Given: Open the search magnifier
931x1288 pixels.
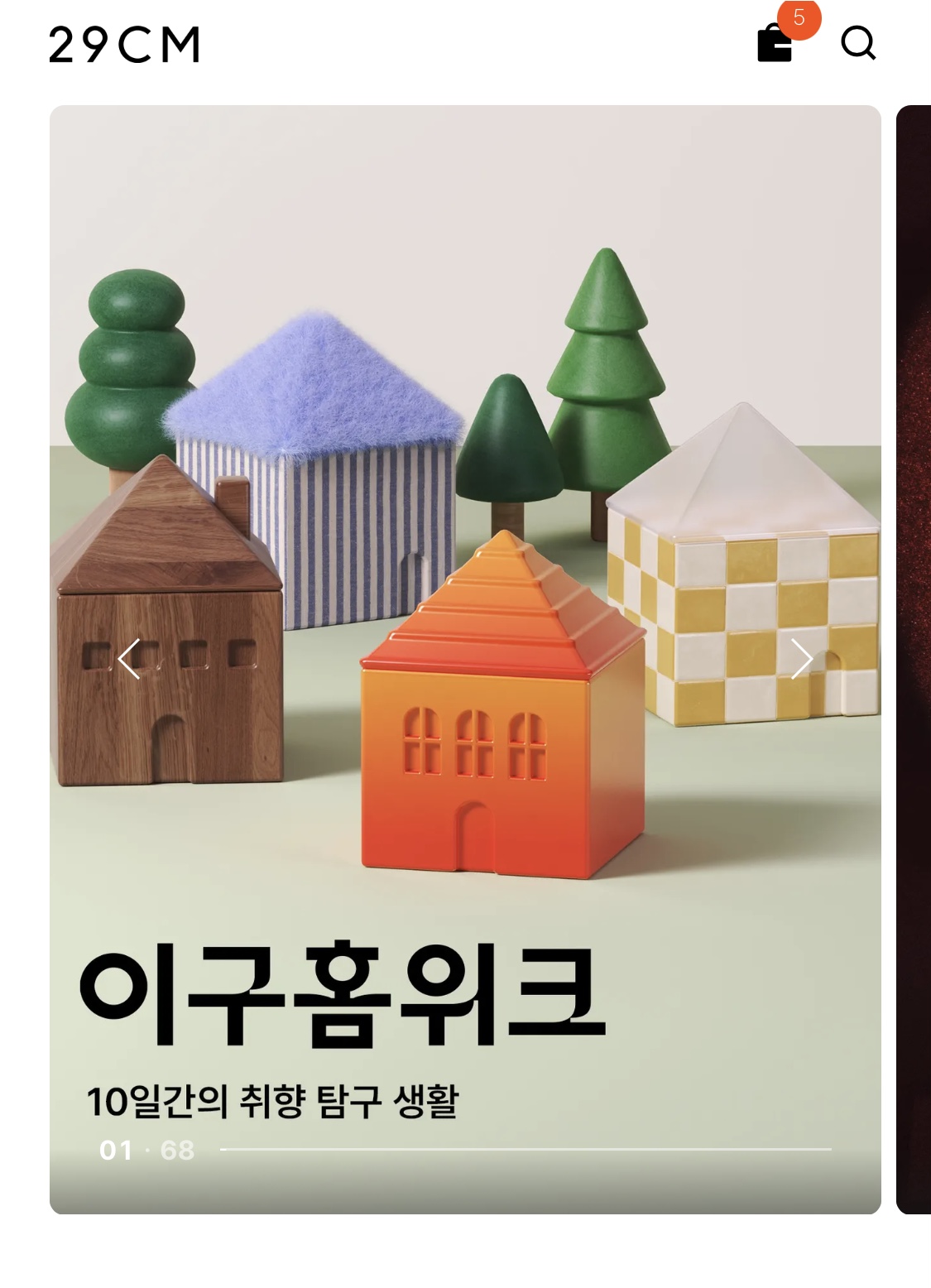Looking at the screenshot, I should click(858, 43).
